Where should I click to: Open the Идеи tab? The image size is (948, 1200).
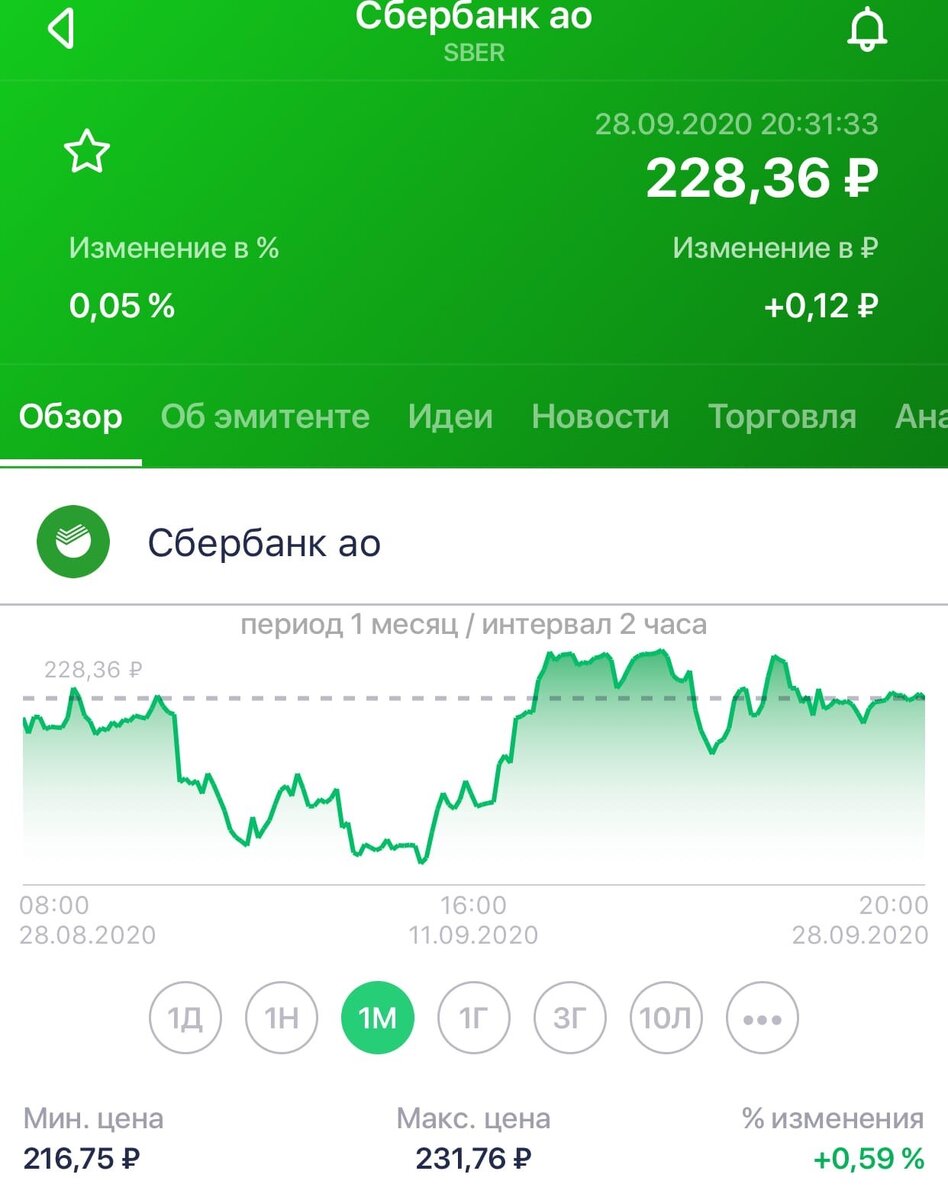tap(450, 416)
